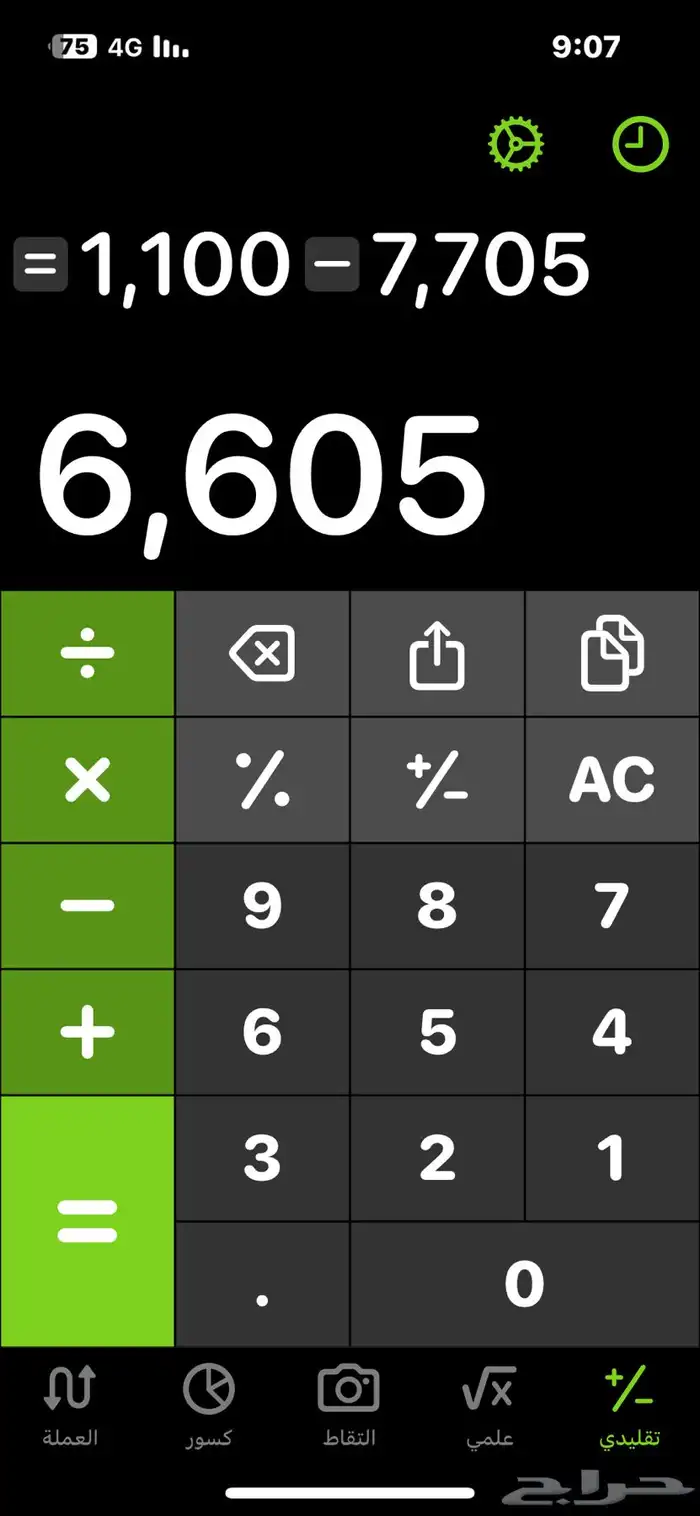
Task: Clear everything with AC
Action: click(x=612, y=780)
